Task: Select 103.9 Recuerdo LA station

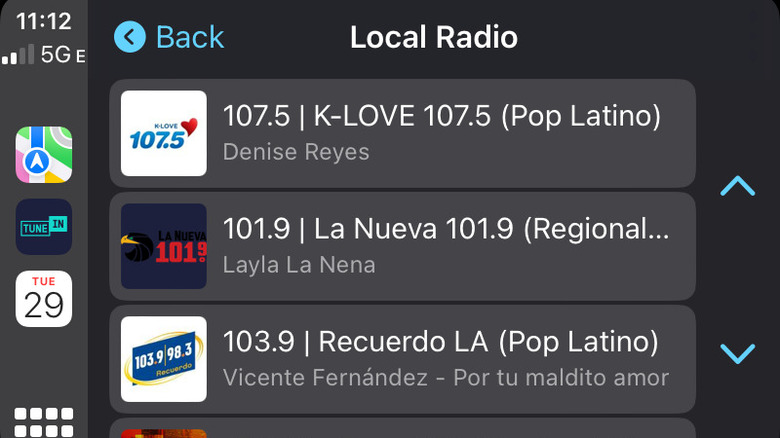Action: (402, 359)
